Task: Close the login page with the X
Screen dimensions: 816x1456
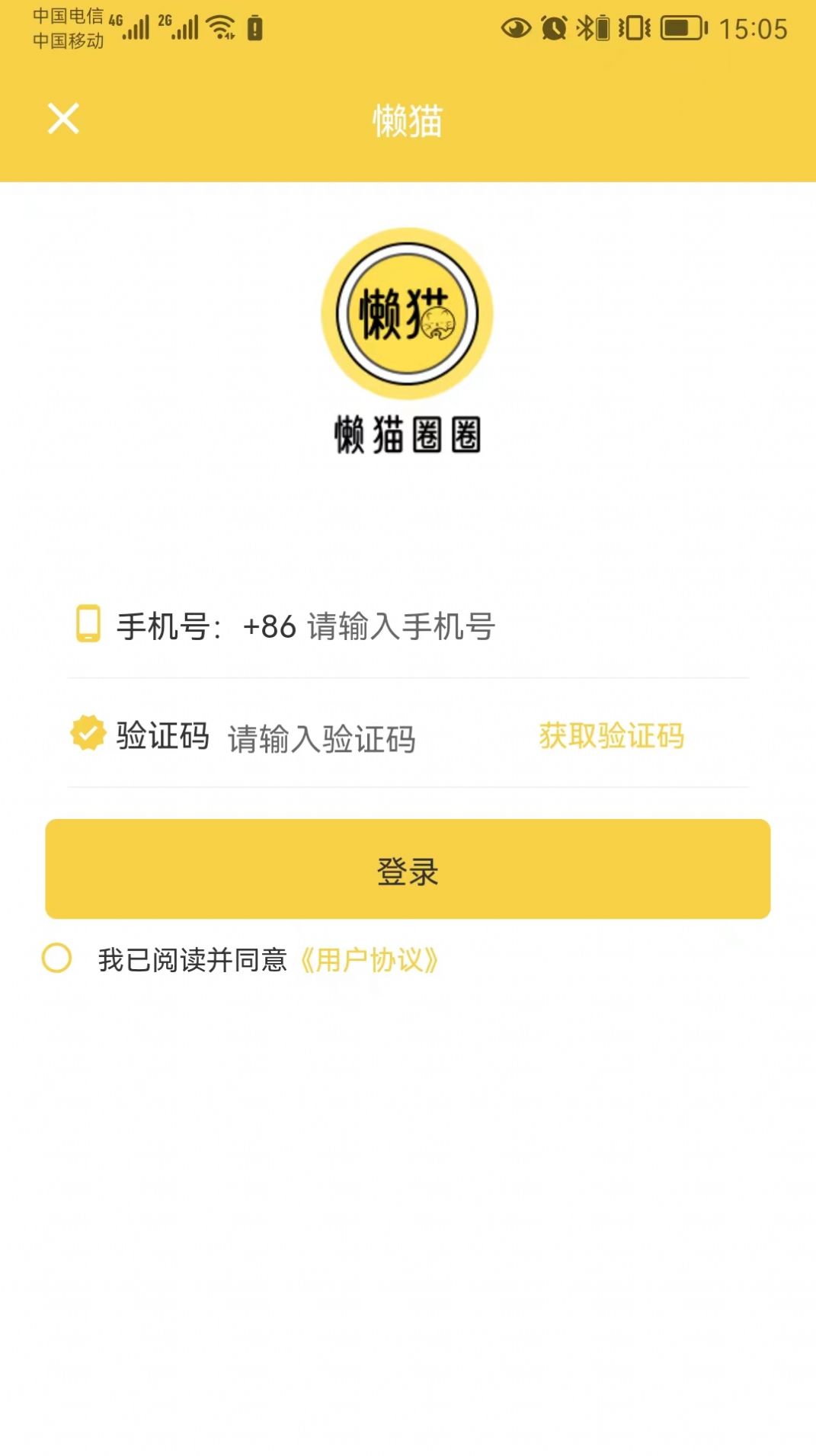Action: click(x=62, y=118)
